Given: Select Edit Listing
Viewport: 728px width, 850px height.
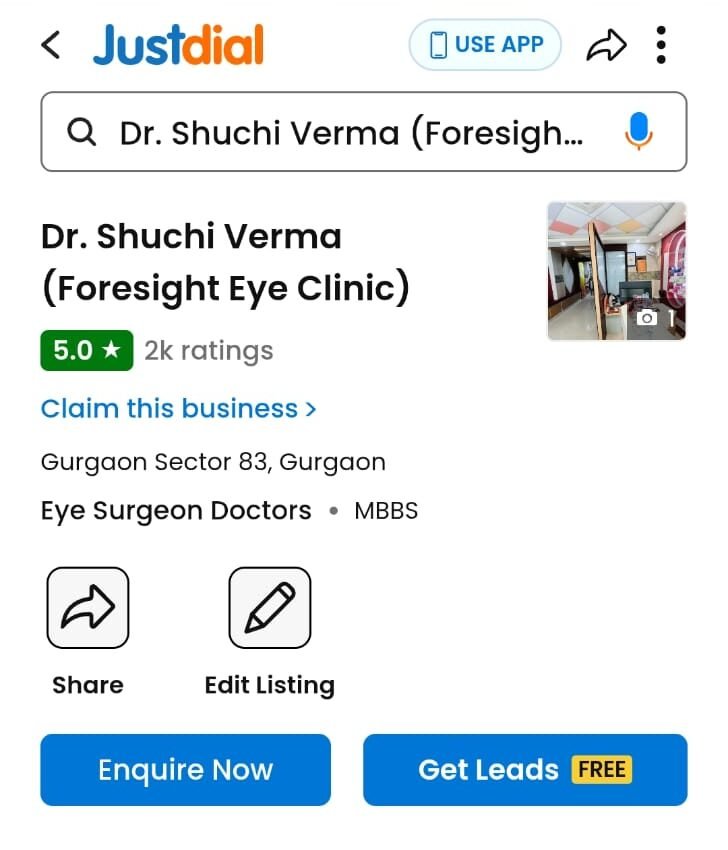Looking at the screenshot, I should click(270, 608).
